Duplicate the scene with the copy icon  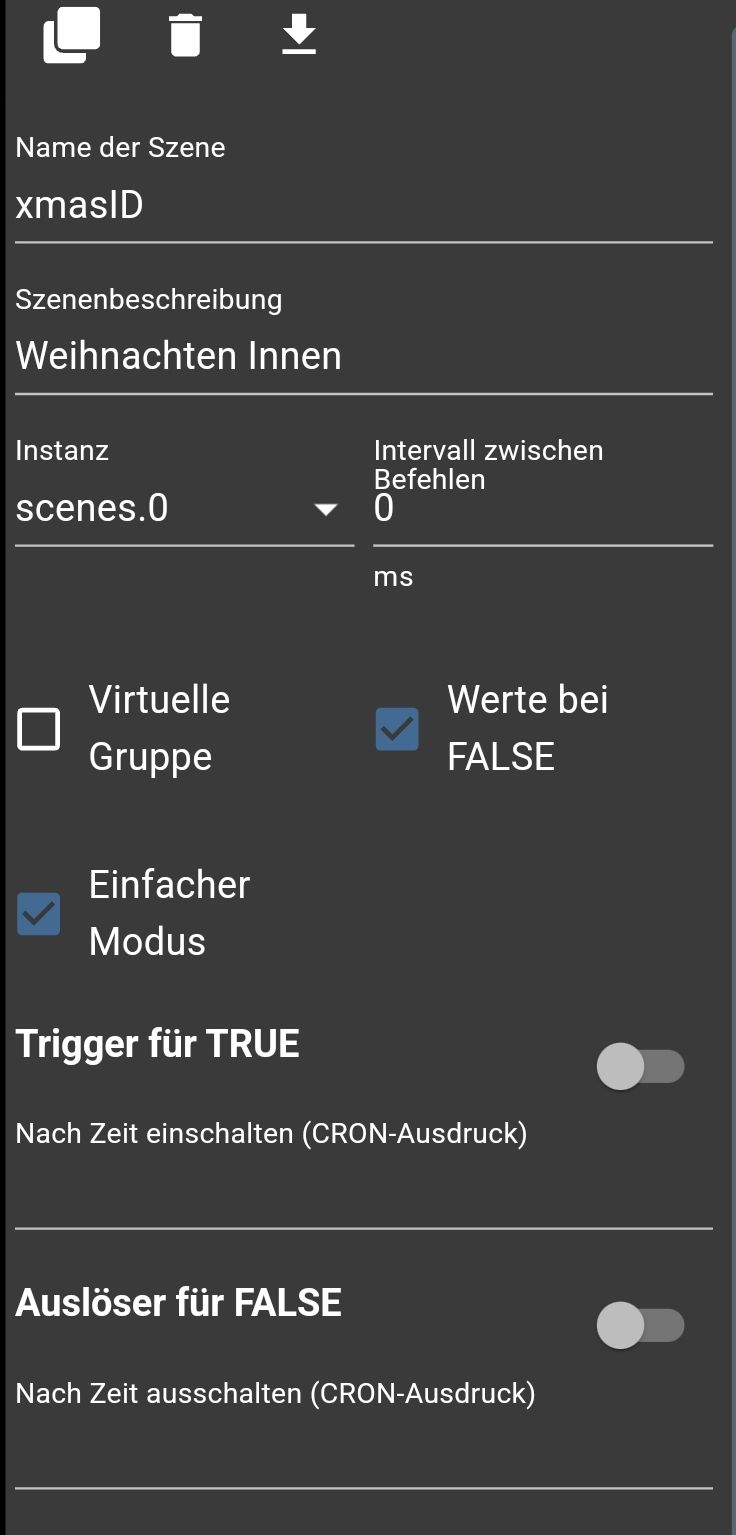click(x=71, y=36)
